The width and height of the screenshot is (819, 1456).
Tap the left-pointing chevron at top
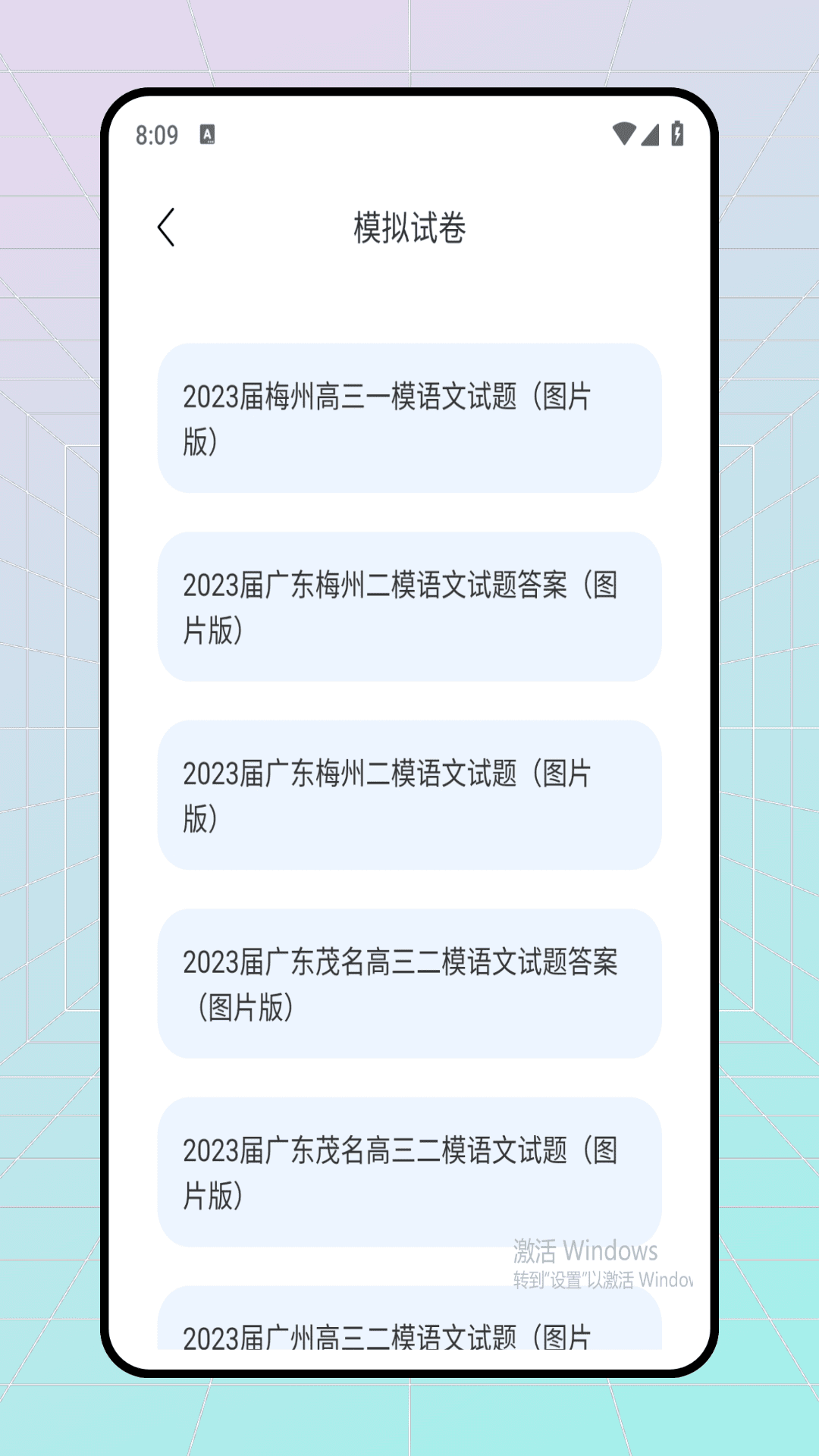click(166, 227)
